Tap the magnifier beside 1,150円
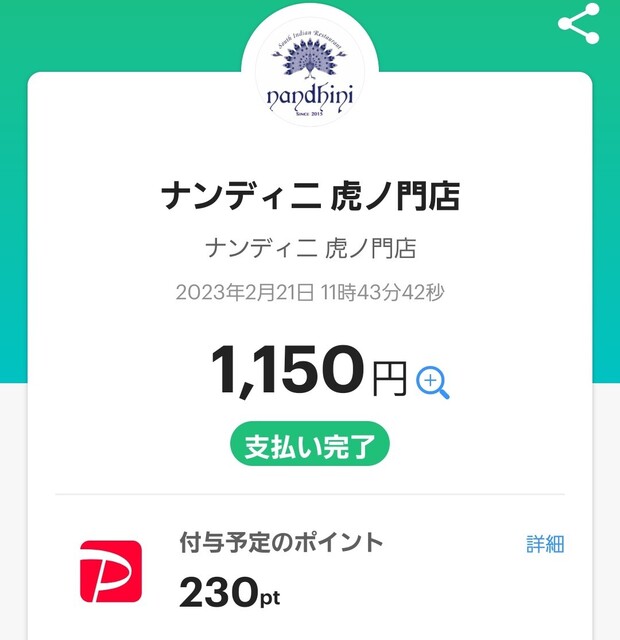This screenshot has width=620, height=640. [x=432, y=382]
